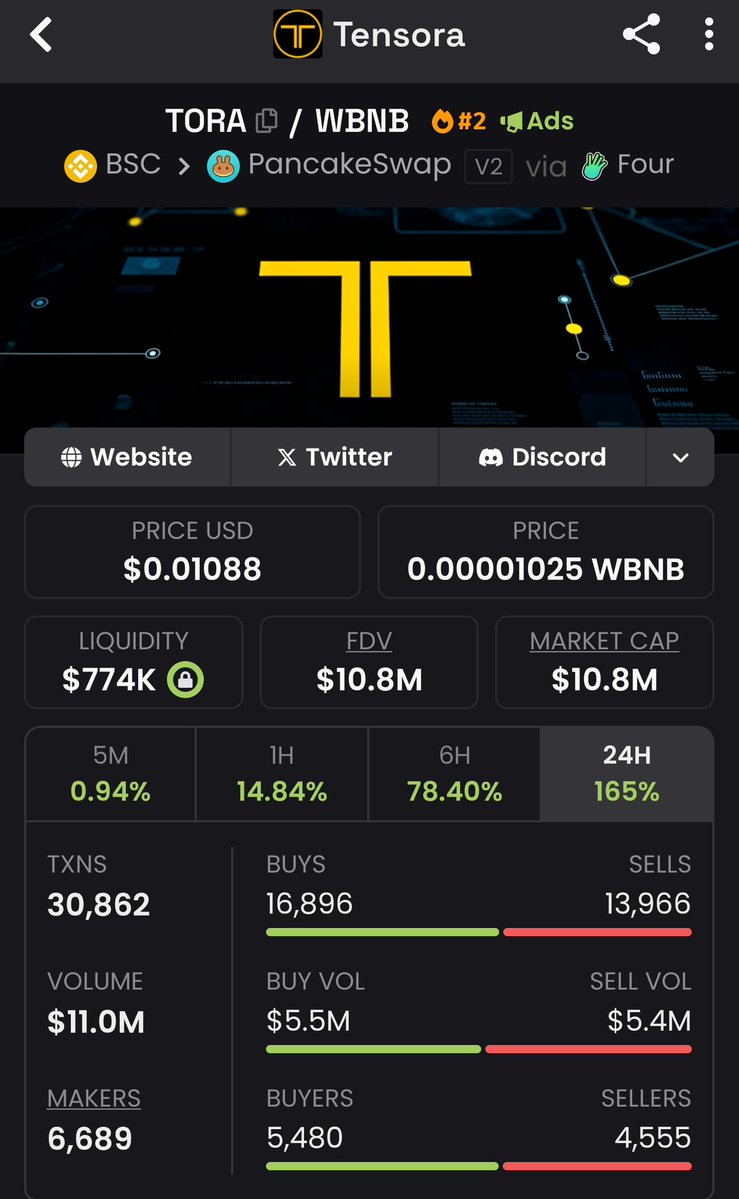Tap the #2 trending fire badge
Viewport: 739px width, 1199px height.
[459, 122]
